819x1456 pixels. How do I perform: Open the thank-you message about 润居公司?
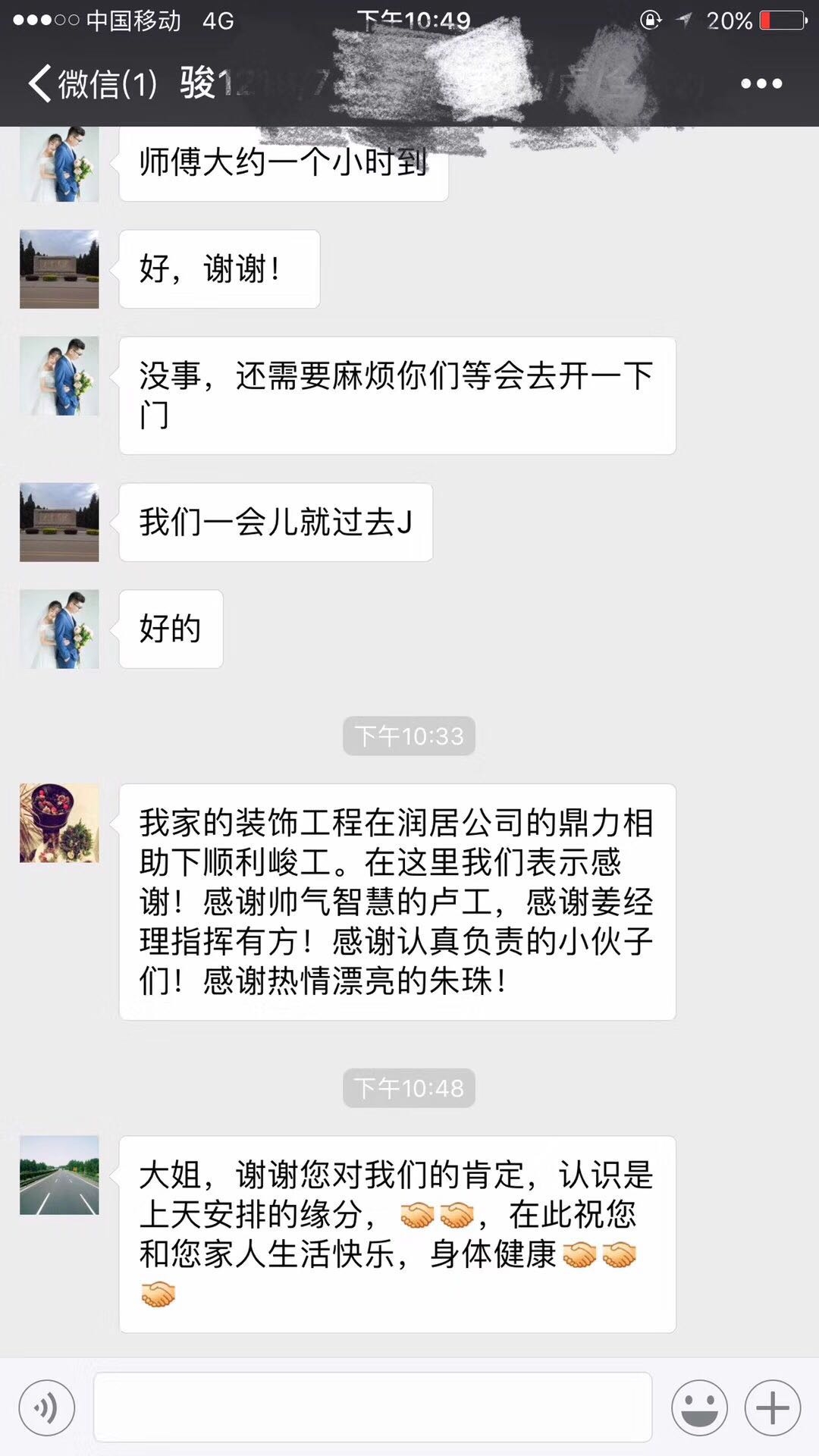click(398, 899)
